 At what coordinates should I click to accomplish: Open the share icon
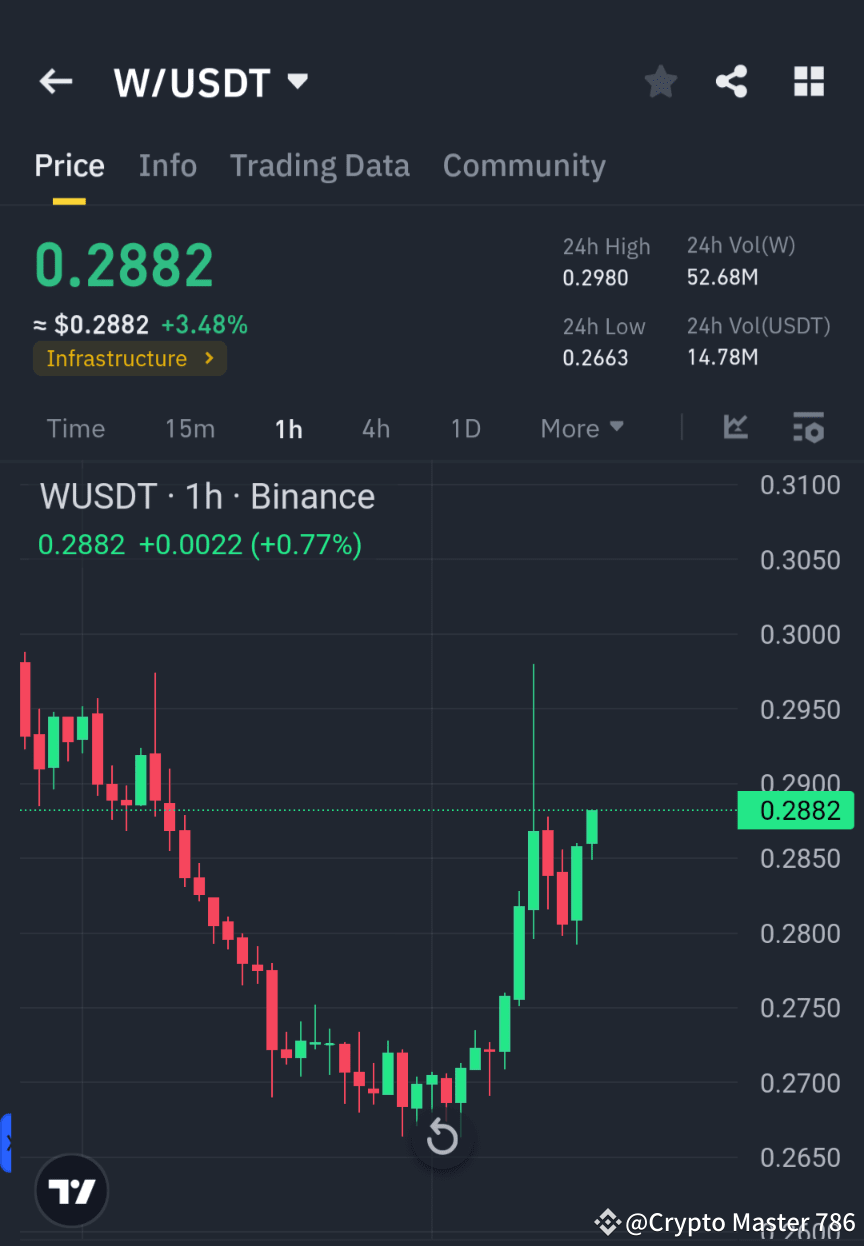click(x=731, y=82)
